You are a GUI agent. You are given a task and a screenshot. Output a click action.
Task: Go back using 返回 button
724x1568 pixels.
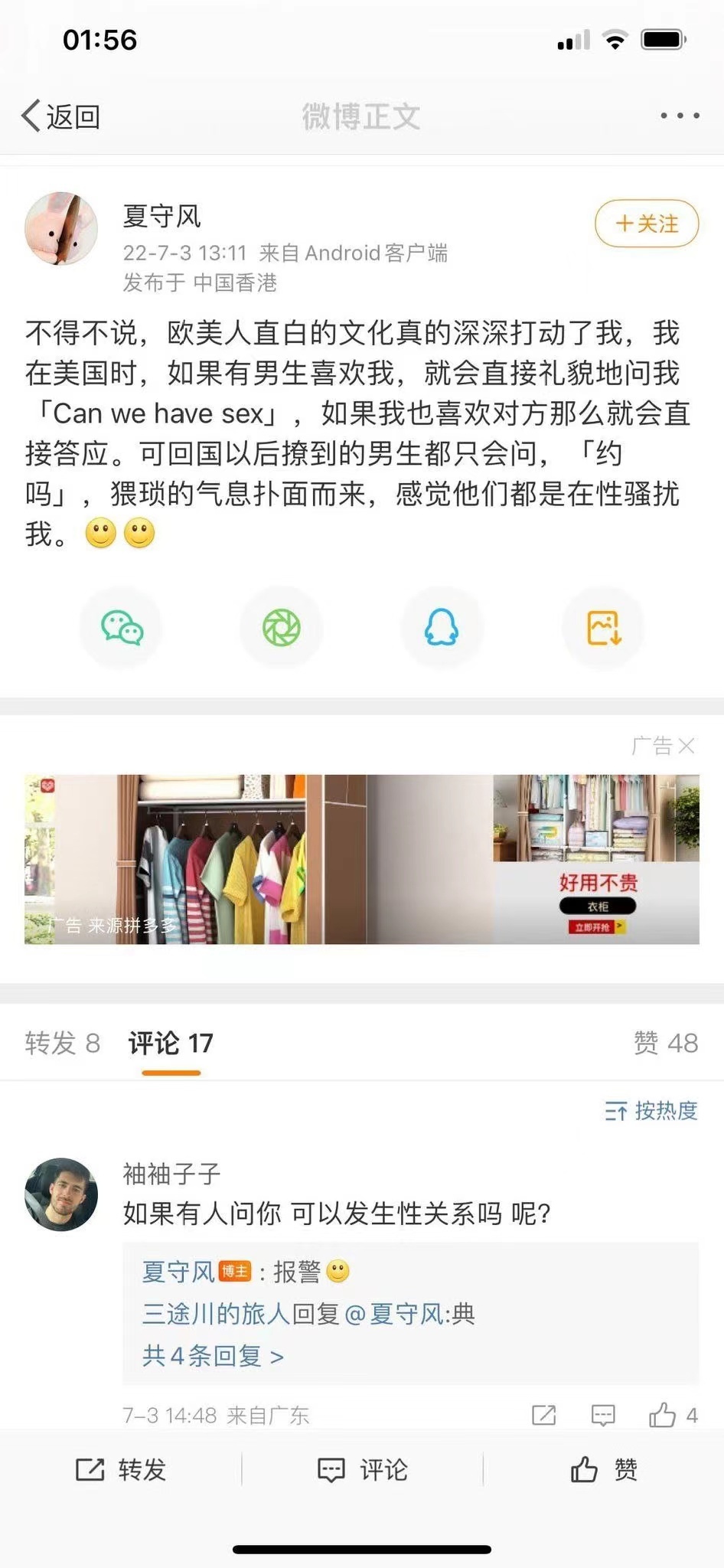tap(60, 116)
